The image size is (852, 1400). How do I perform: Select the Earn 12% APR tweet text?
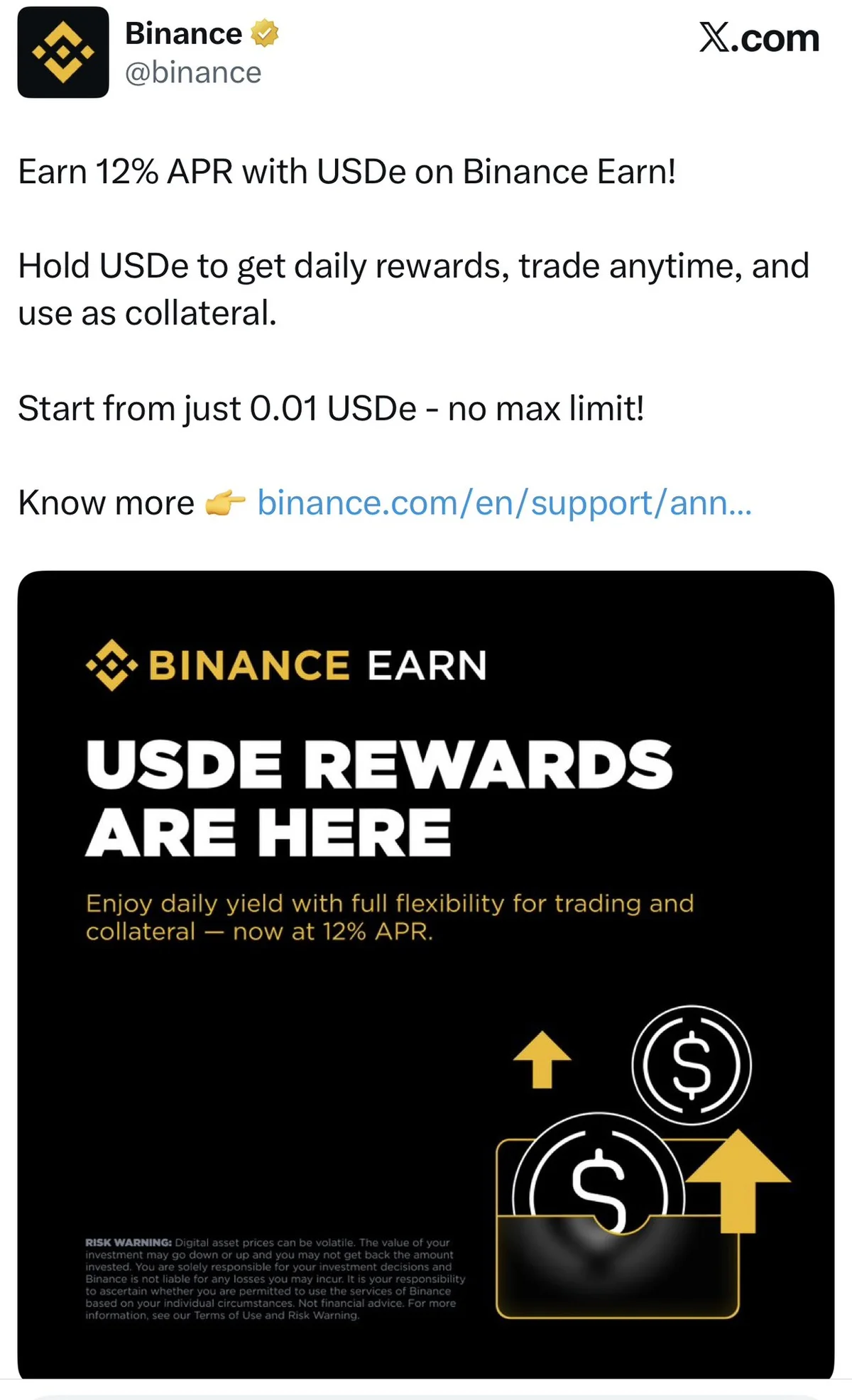click(x=346, y=170)
